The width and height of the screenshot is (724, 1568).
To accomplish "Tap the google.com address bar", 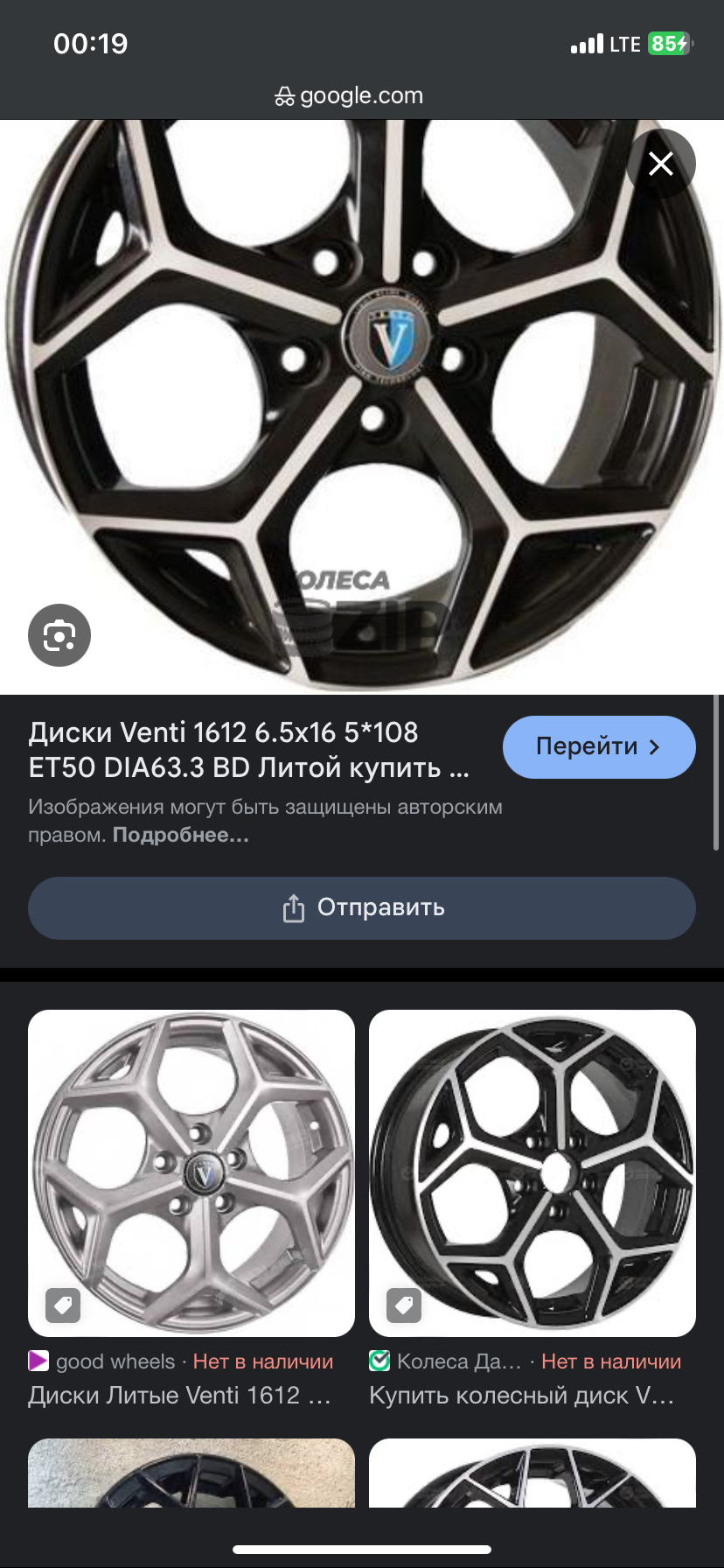I will (350, 96).
